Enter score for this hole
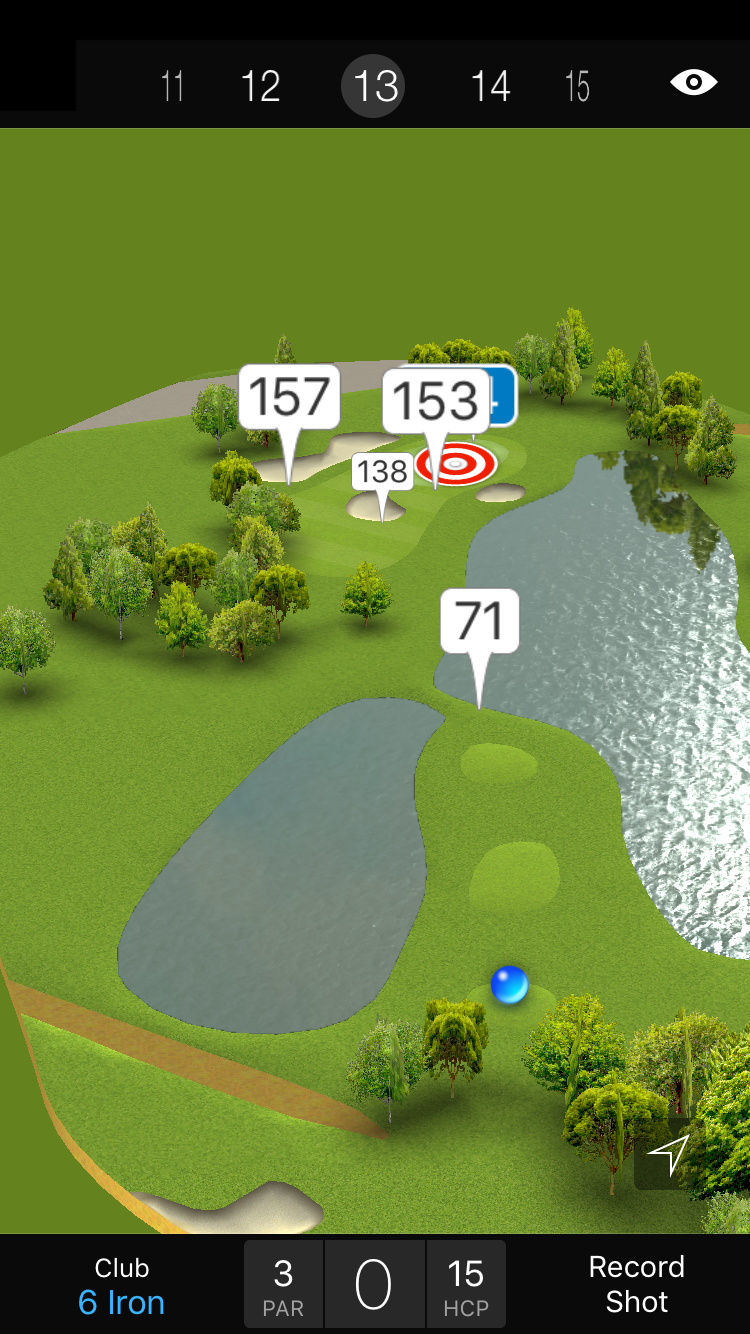Image resolution: width=750 pixels, height=1334 pixels. tap(374, 1284)
